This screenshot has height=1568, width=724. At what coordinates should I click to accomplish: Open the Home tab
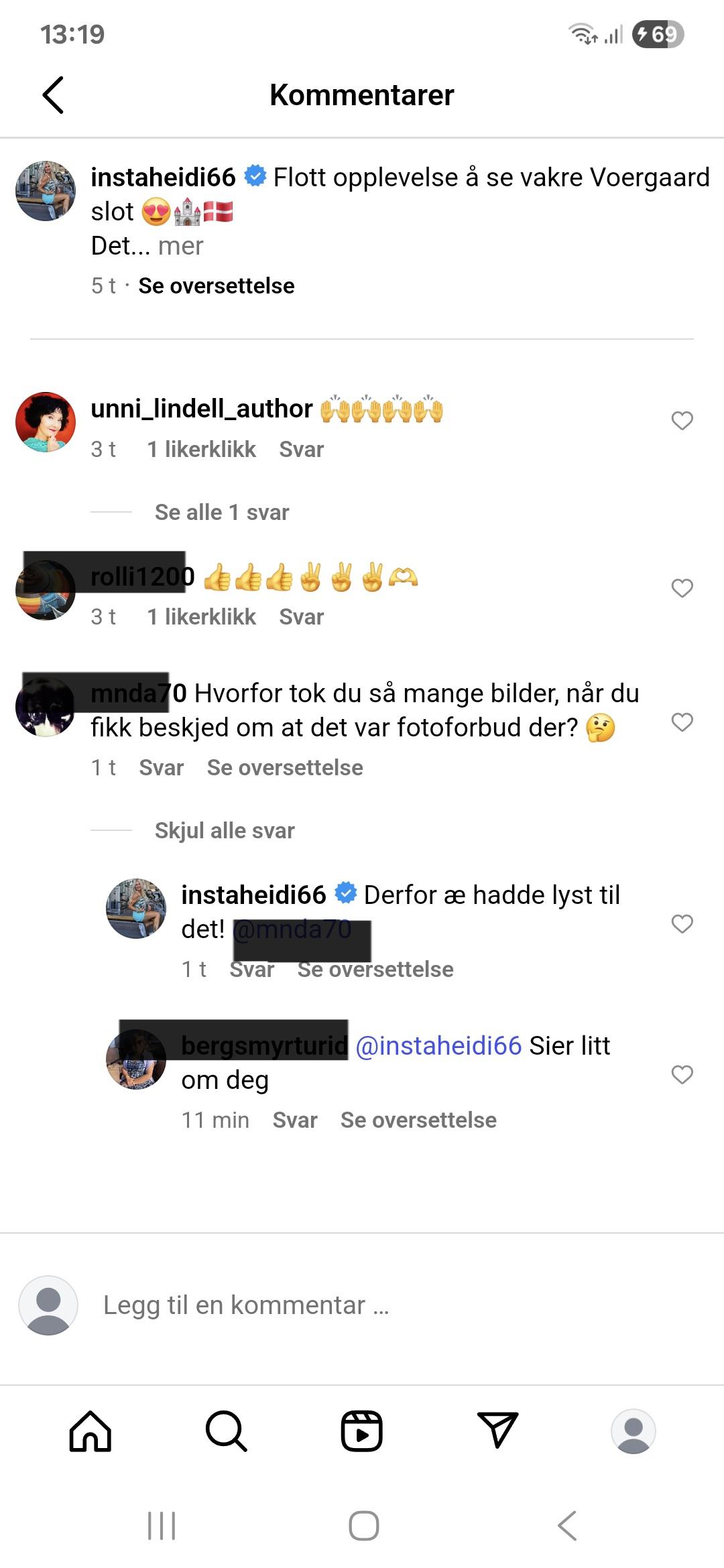tap(90, 1431)
